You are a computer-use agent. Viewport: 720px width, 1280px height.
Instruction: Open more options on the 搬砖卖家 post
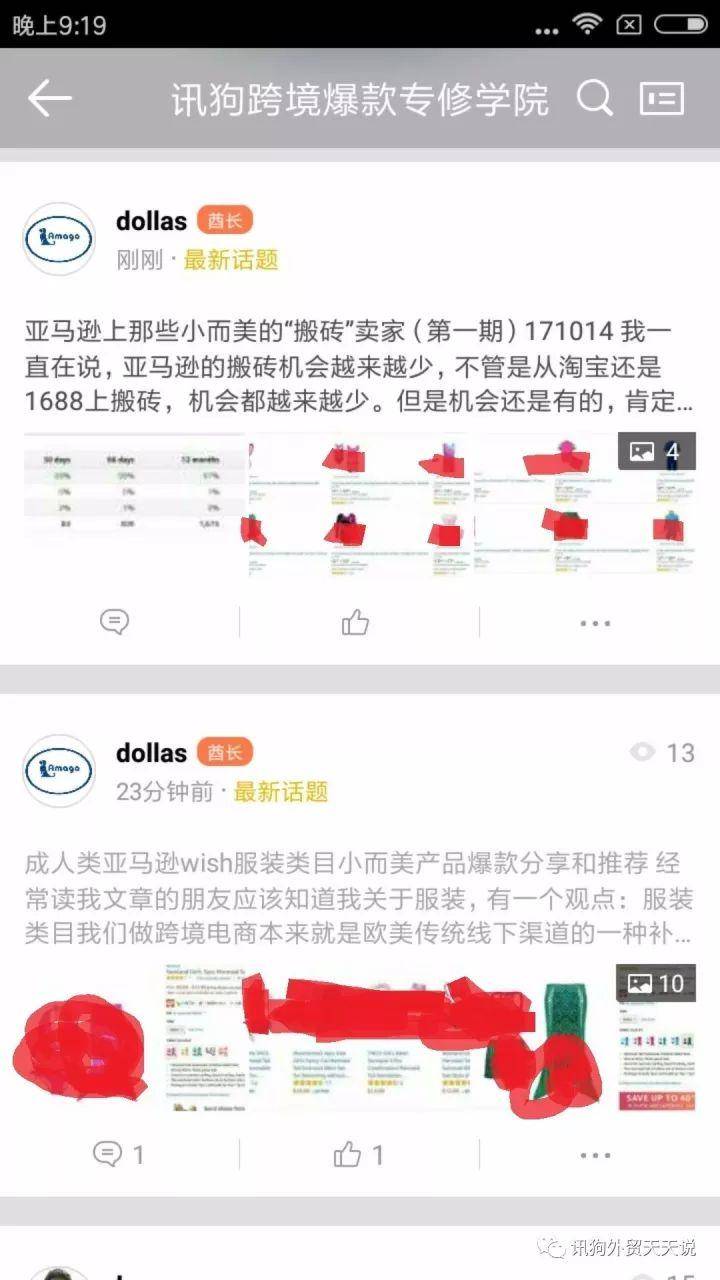point(595,623)
